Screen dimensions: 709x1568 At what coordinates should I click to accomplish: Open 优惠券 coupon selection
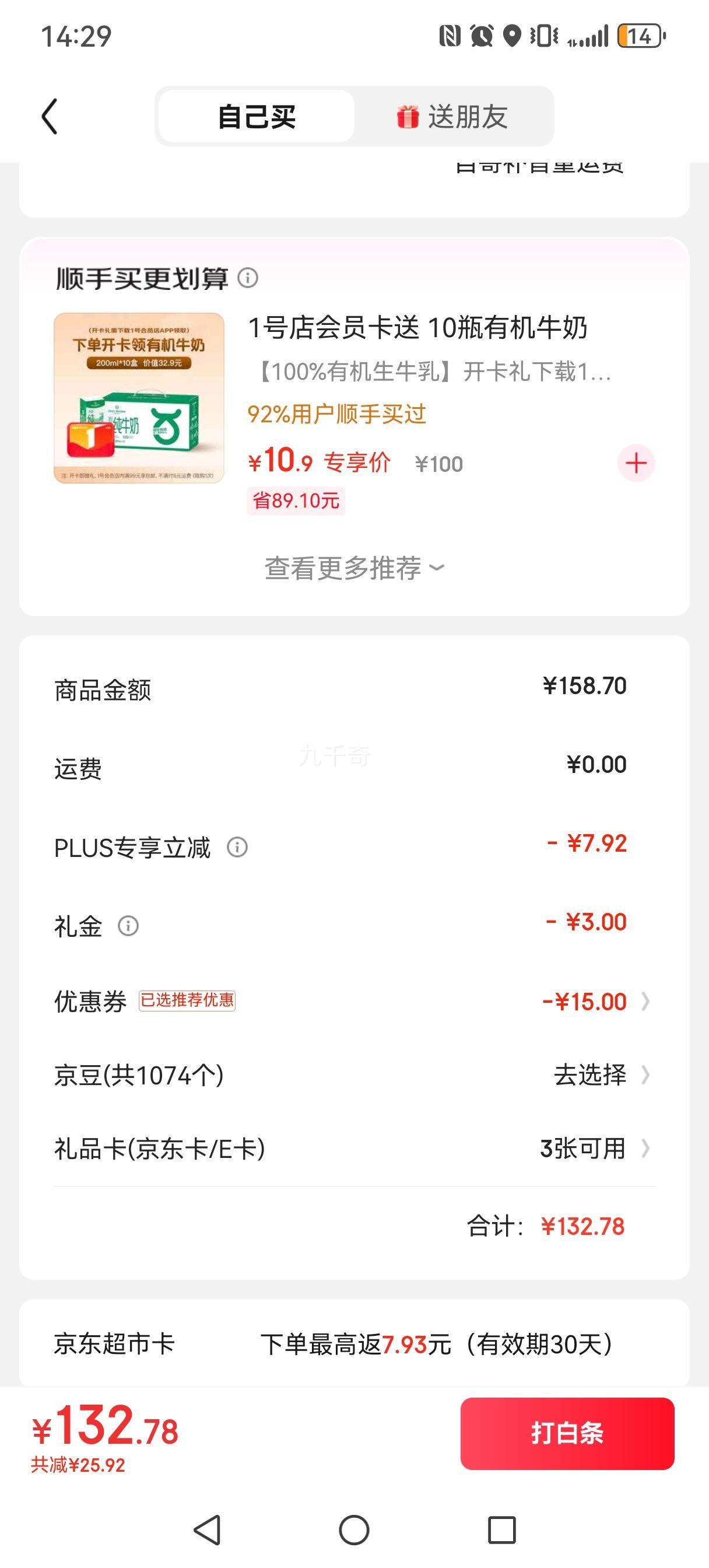coord(596,1002)
